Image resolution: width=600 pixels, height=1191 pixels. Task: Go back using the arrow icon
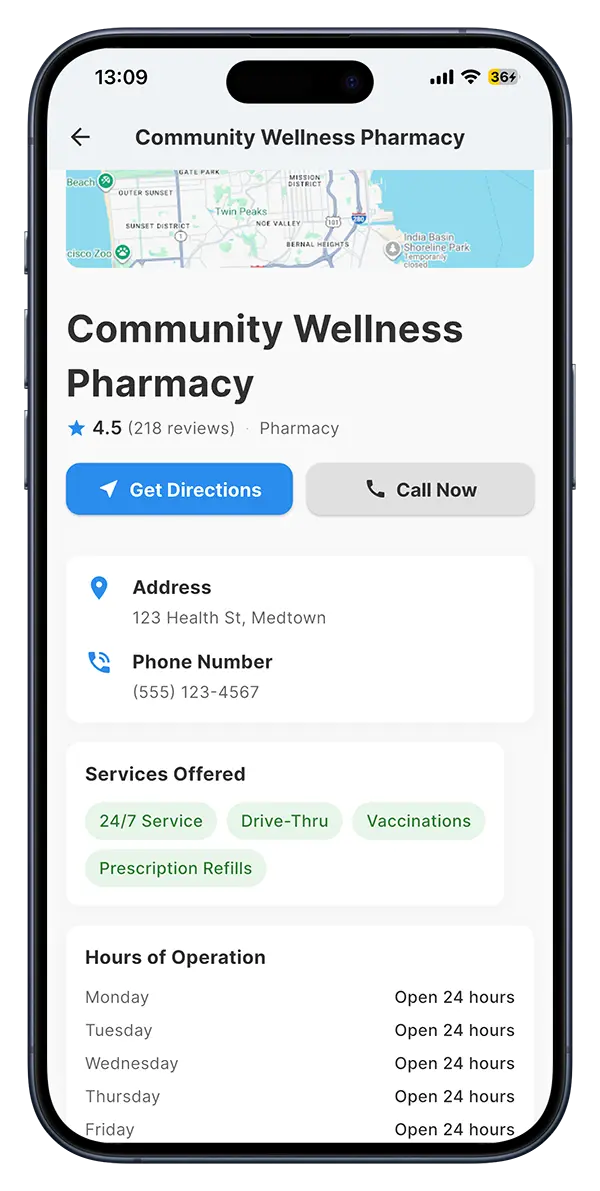[81, 138]
